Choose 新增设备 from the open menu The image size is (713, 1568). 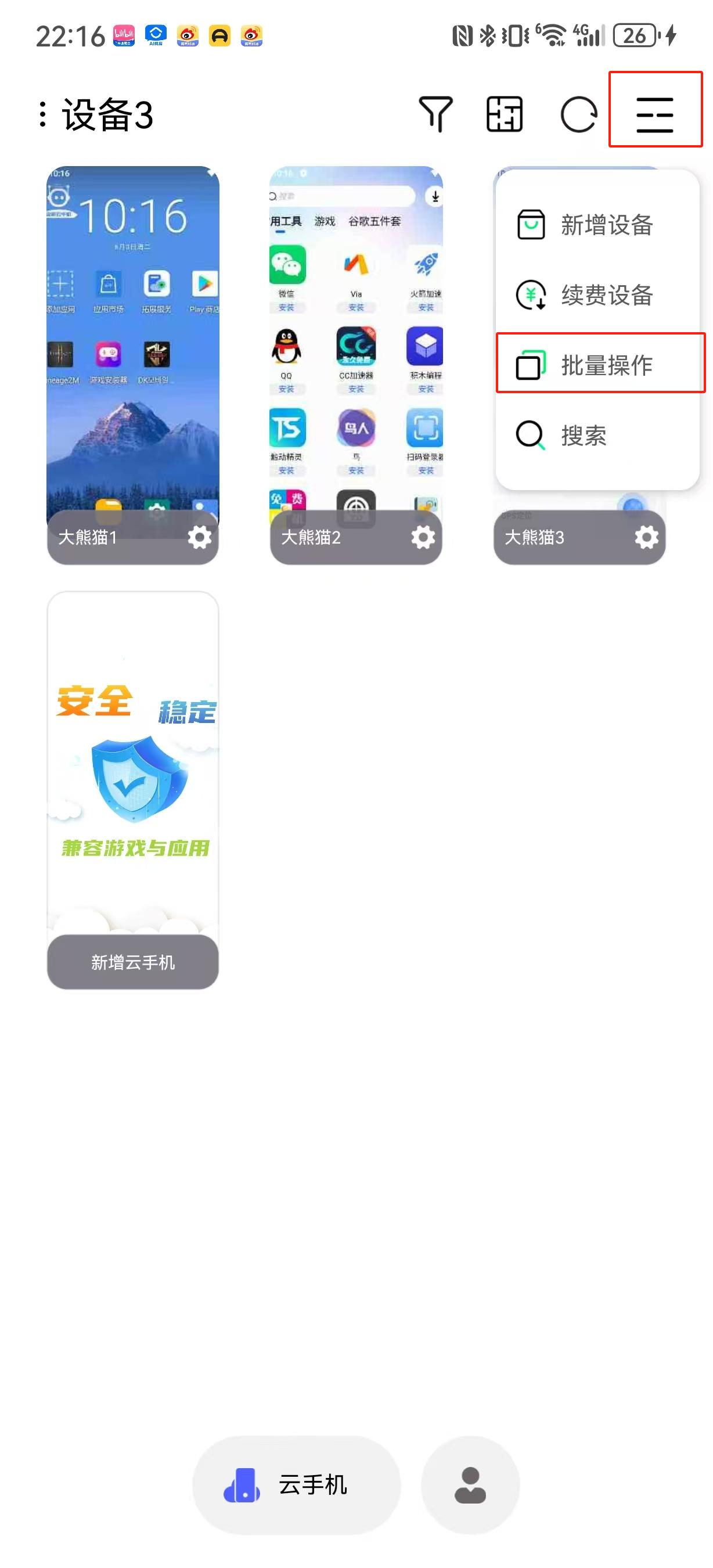tap(606, 225)
